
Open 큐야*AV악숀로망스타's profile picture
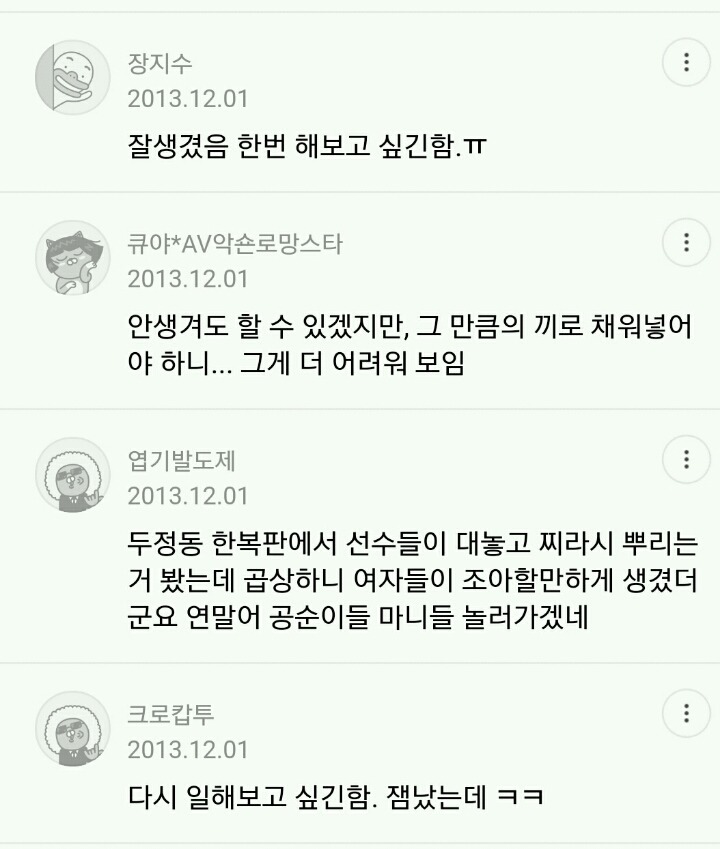click(x=70, y=258)
